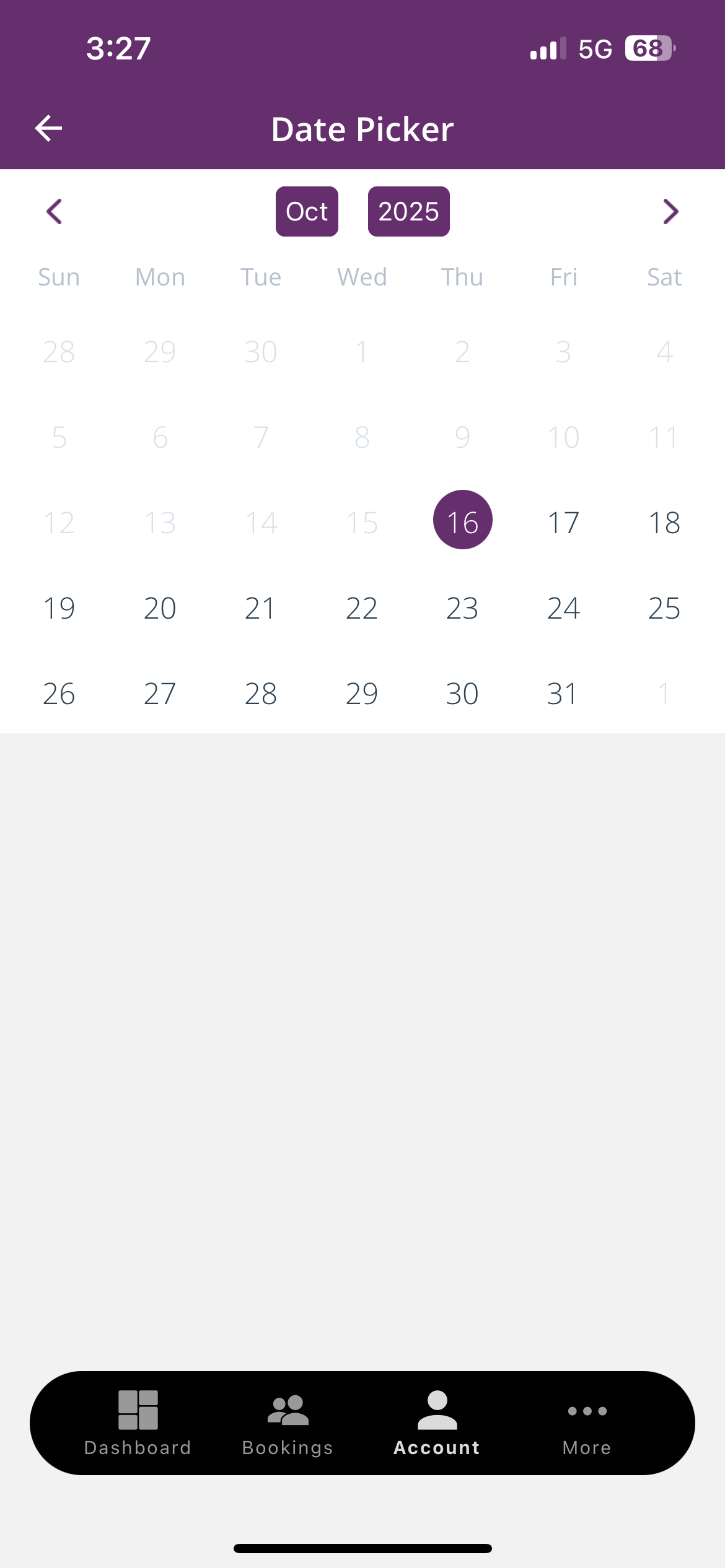
Task: Choose the 22nd of October
Action: (x=362, y=608)
